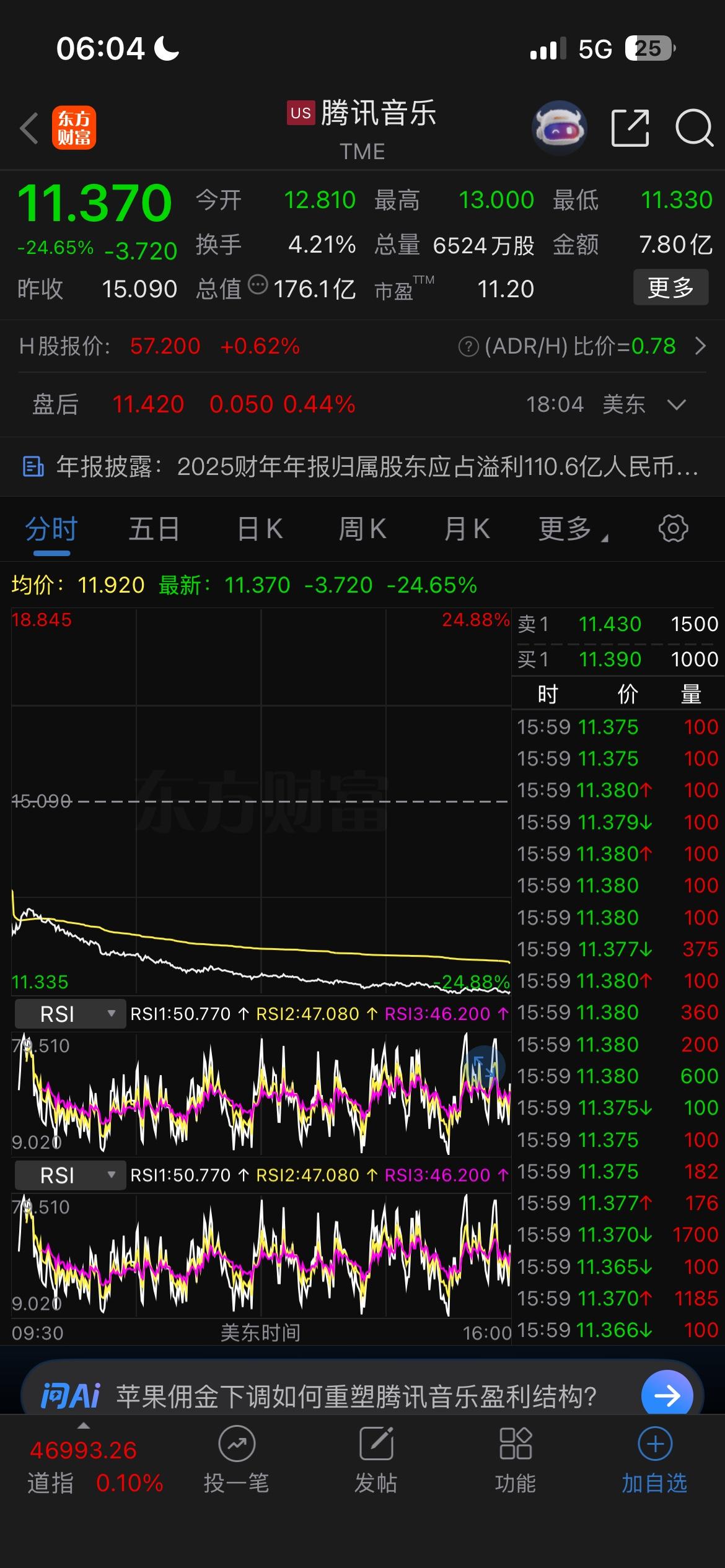Switch to the 日K tab
Screen dimensions: 725x1568
(259, 528)
